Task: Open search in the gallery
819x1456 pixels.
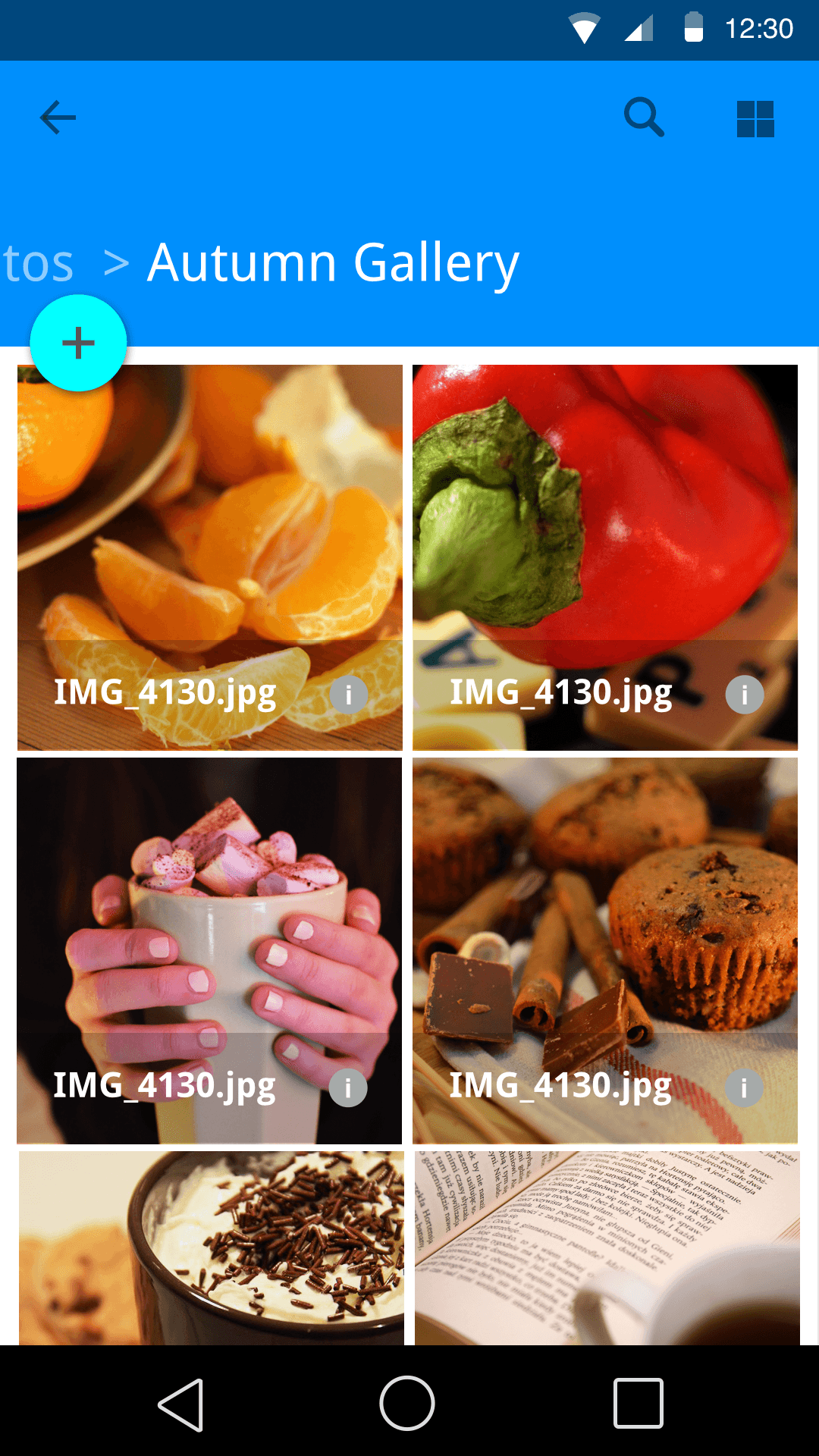Action: 644,118
